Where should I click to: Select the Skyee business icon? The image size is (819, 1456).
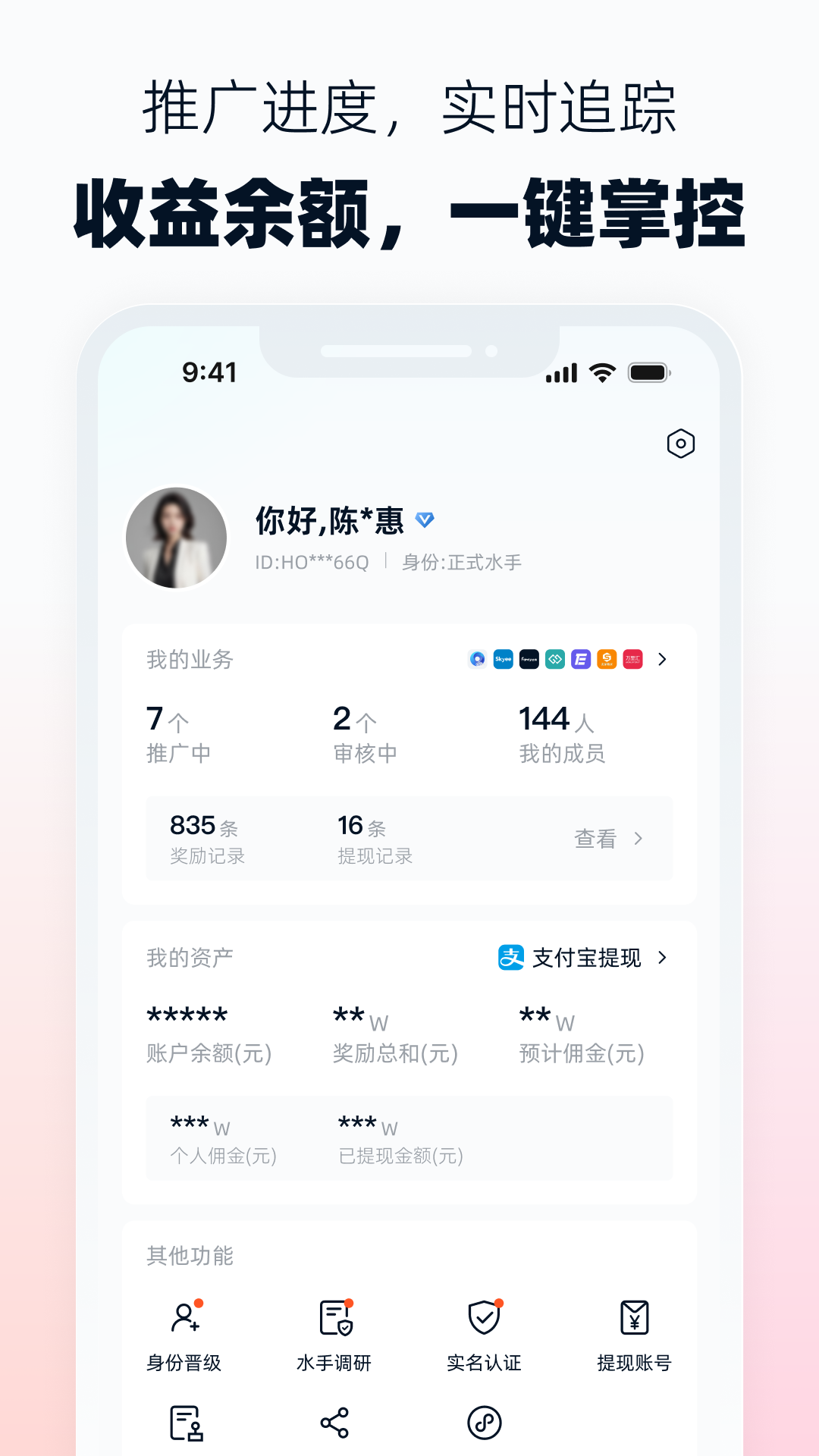pos(502,660)
